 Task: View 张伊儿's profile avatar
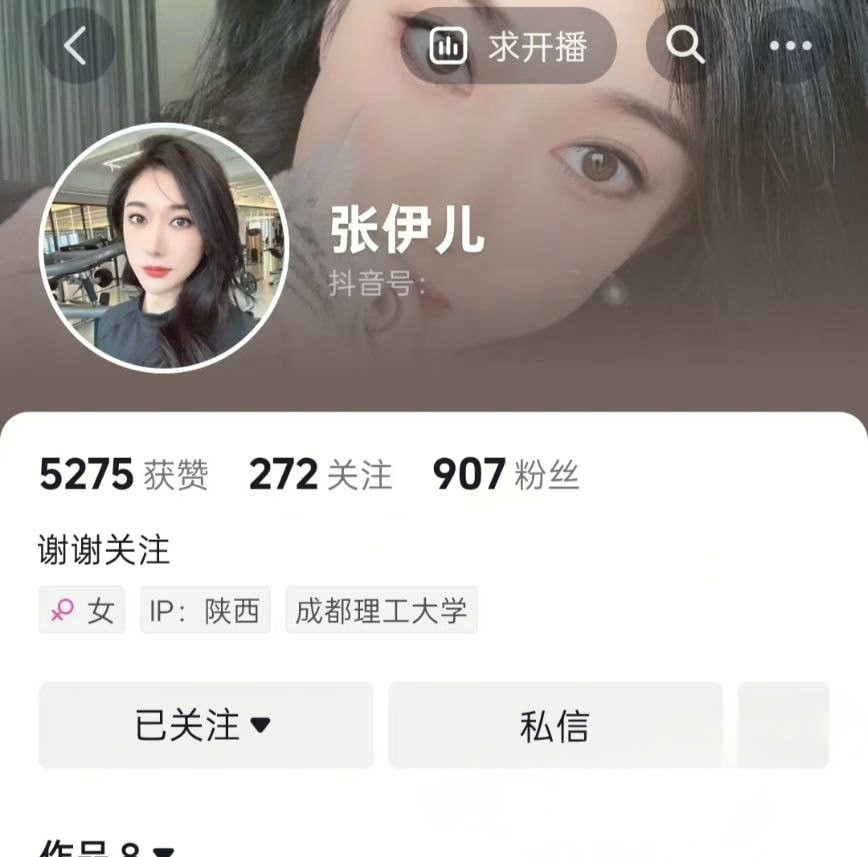tap(163, 248)
